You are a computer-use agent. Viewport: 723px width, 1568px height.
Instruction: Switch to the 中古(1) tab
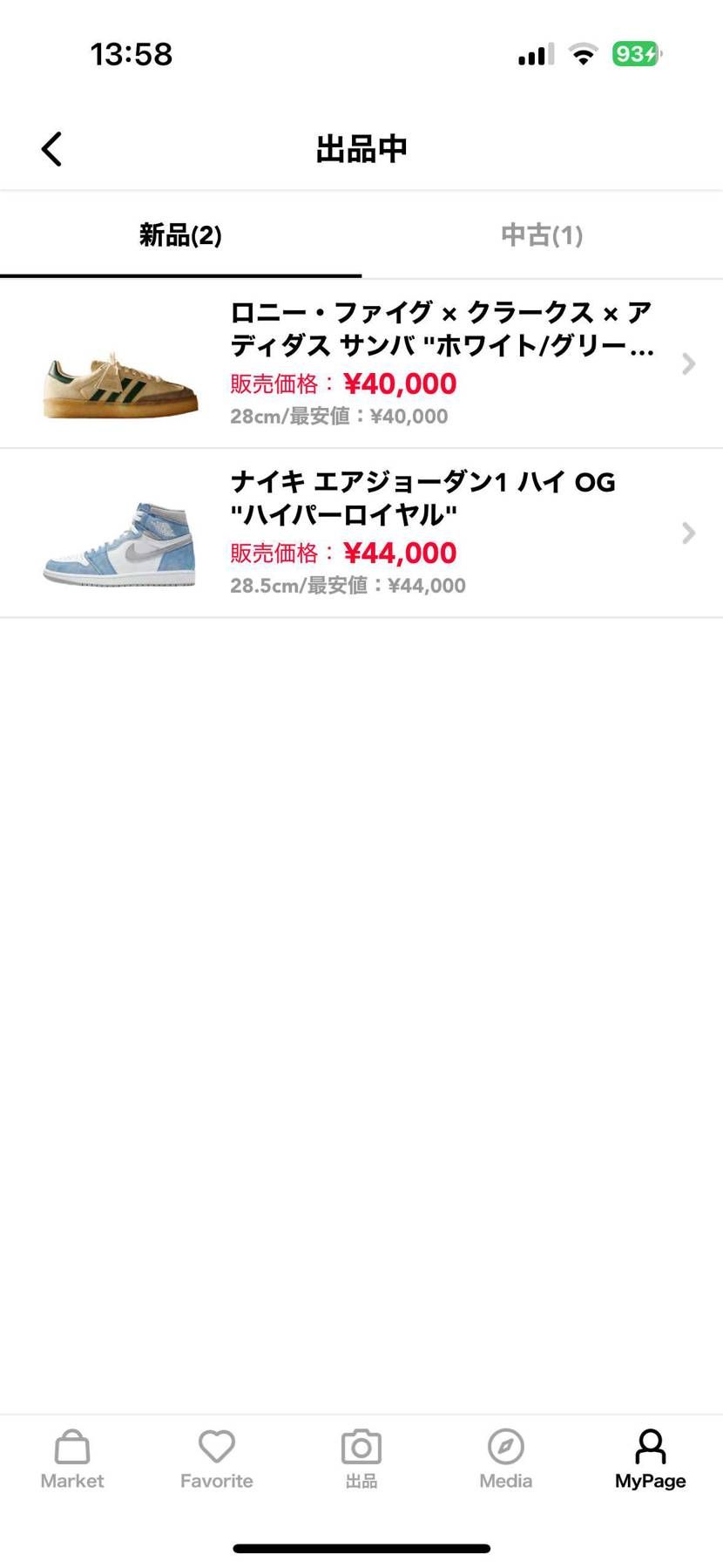(x=542, y=235)
